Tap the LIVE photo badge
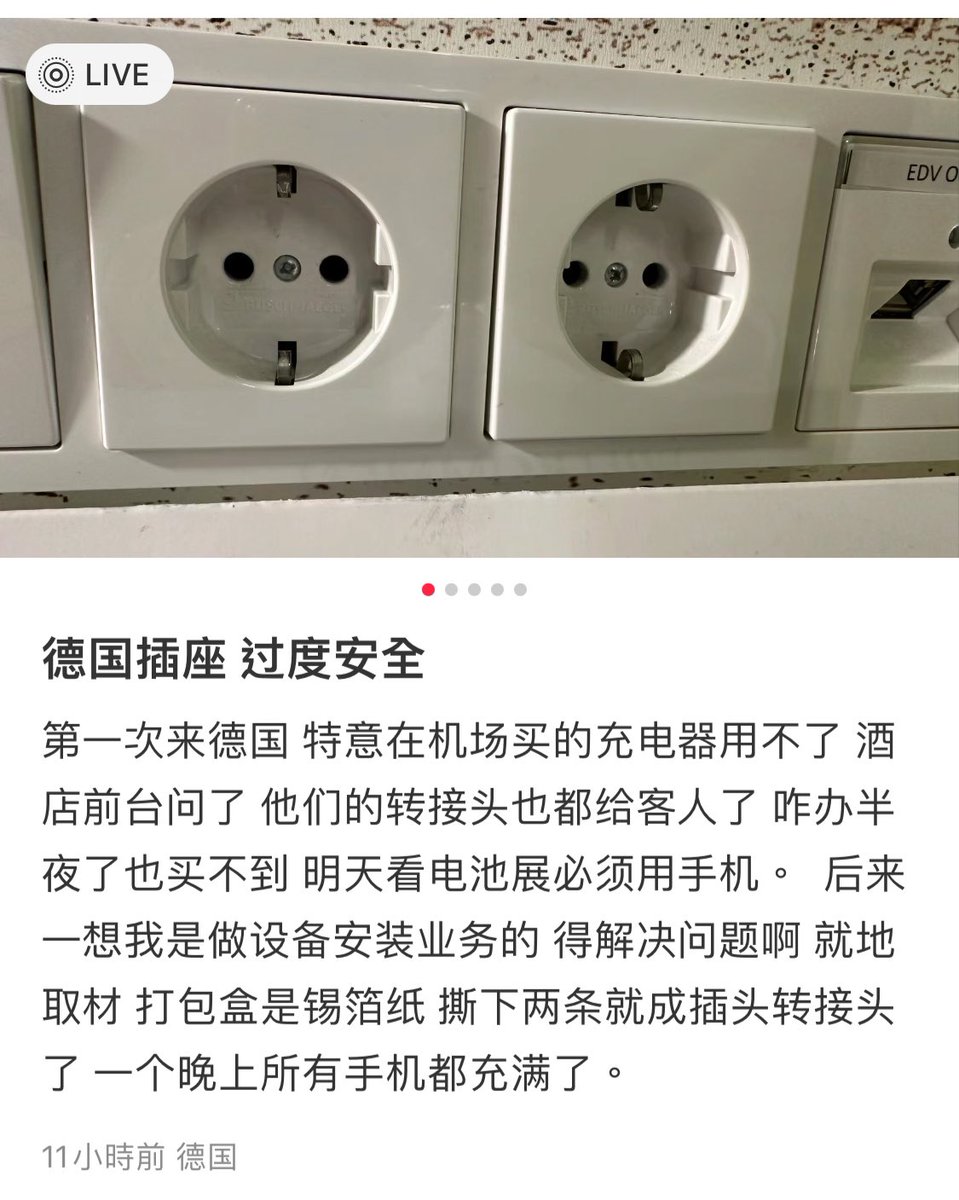 (x=99, y=75)
